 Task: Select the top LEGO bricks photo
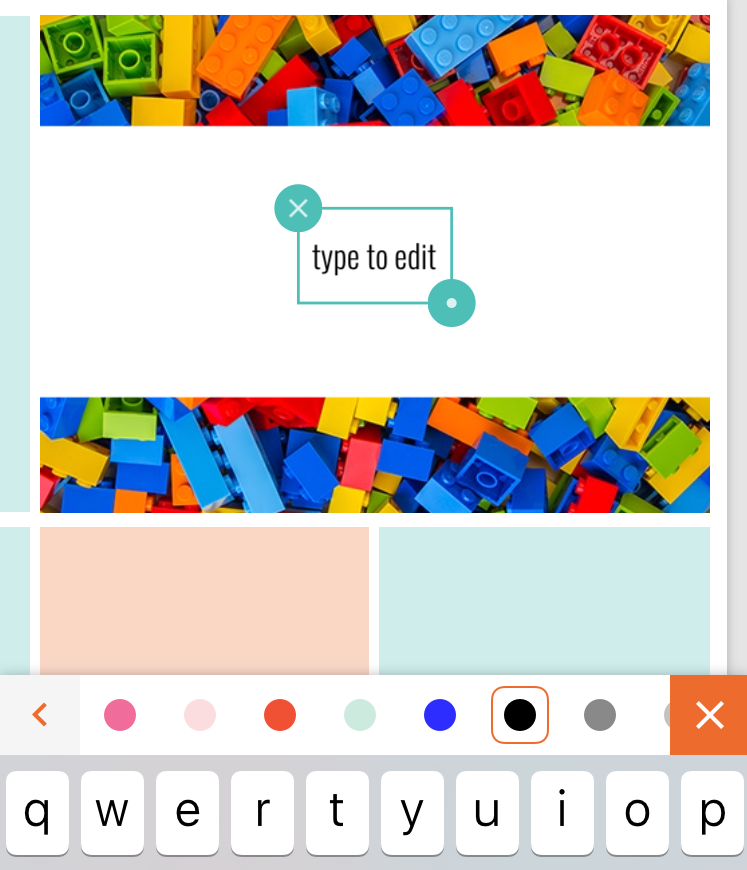click(x=375, y=70)
